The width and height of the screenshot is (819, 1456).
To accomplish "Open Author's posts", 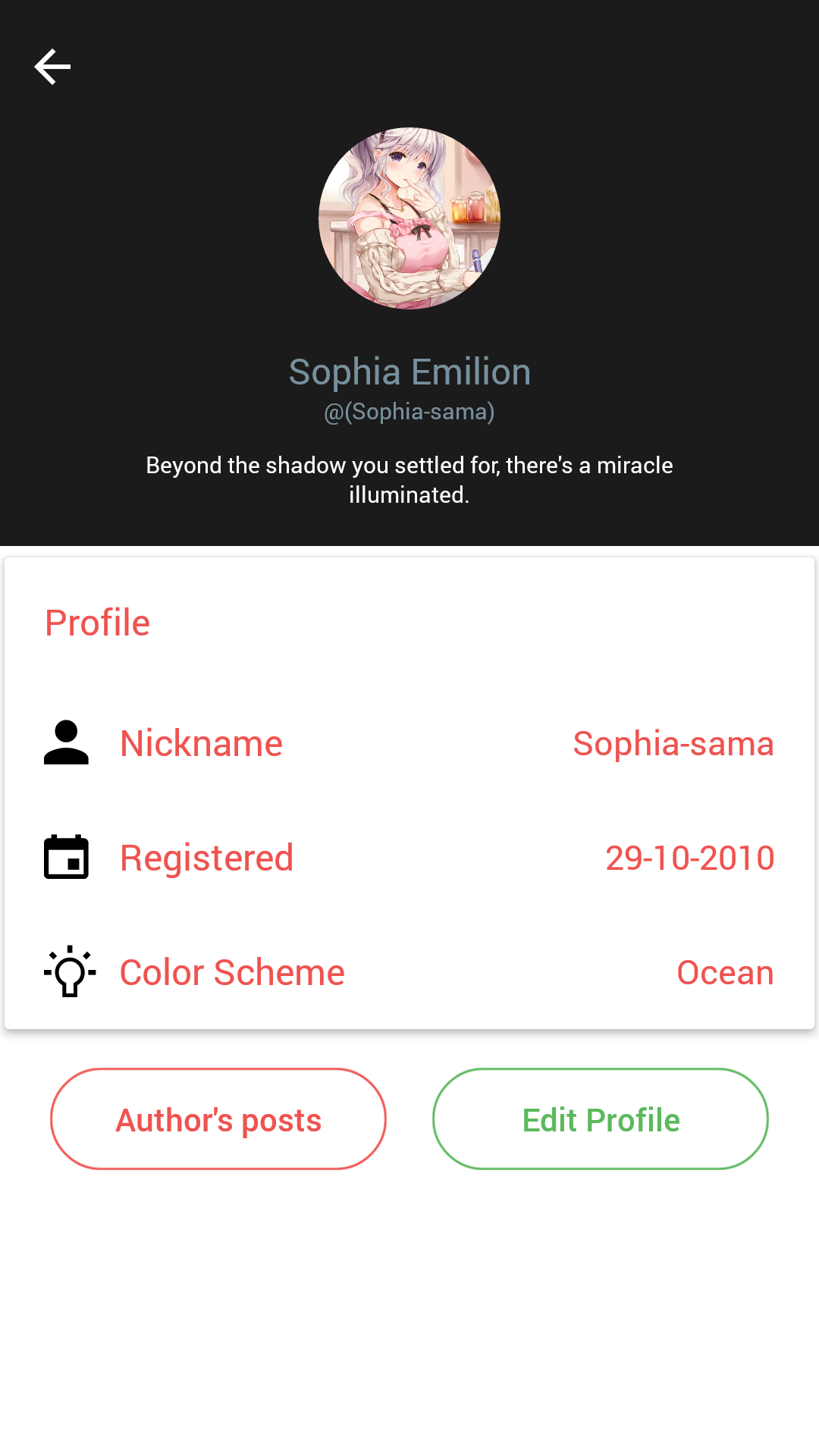I will click(x=218, y=1119).
